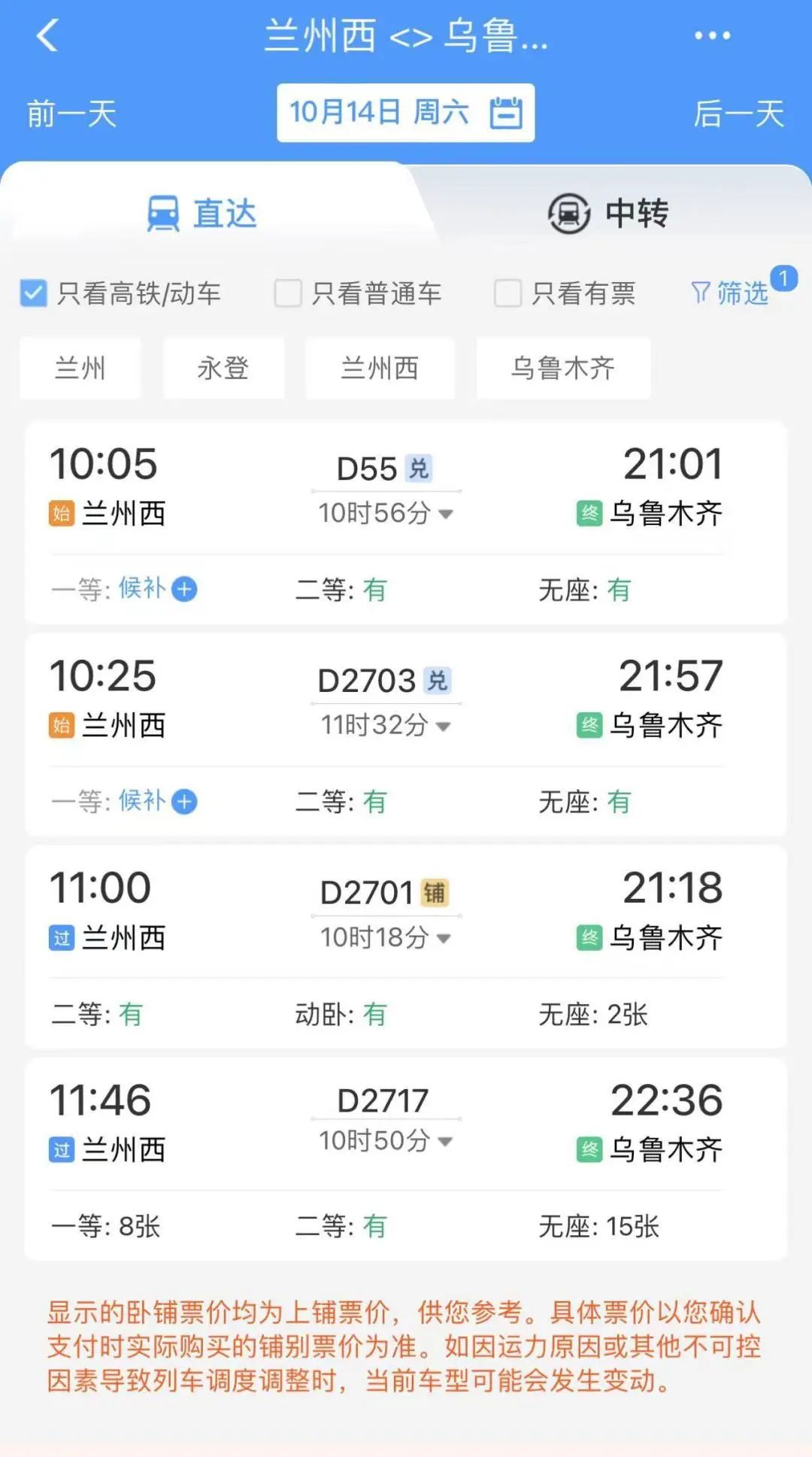Uncheck 只看高铁/动车 filter

tap(34, 293)
